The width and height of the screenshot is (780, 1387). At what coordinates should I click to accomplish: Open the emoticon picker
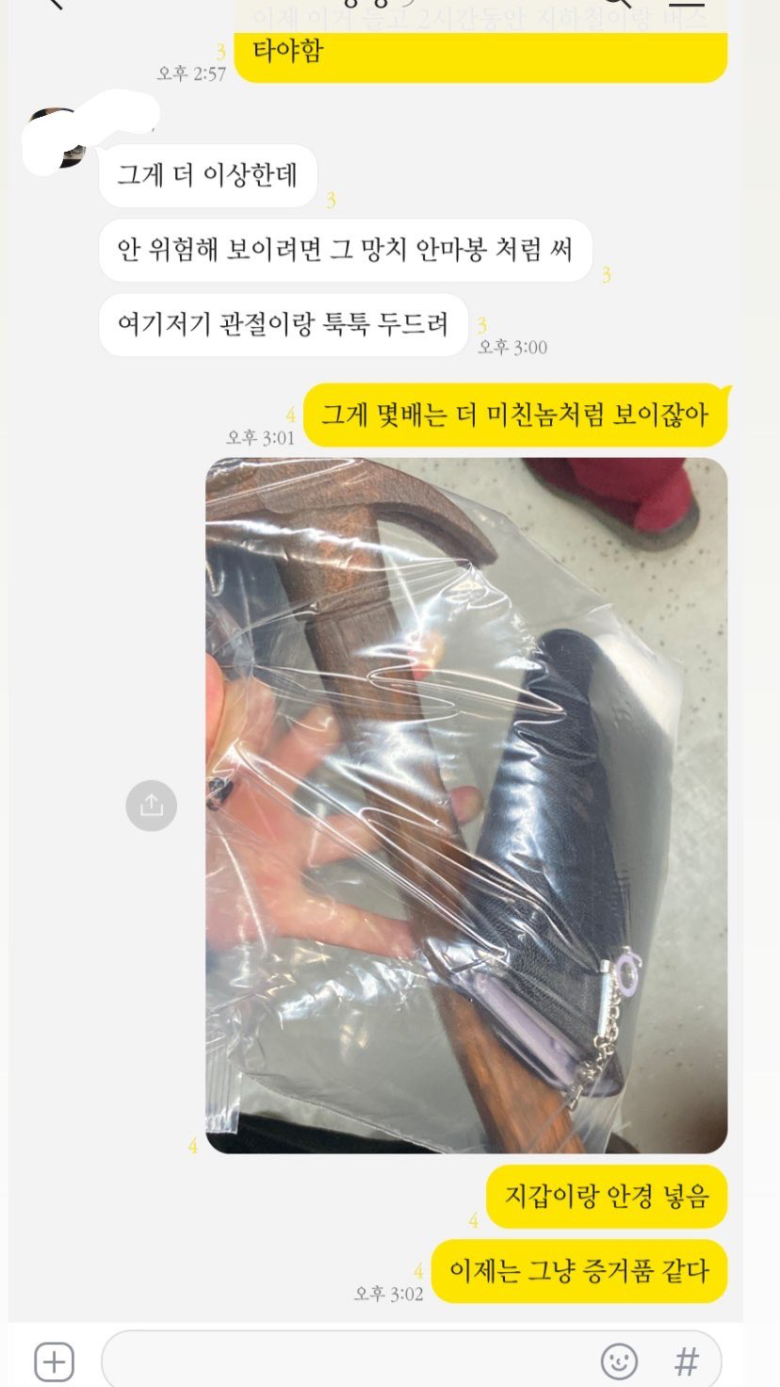(x=620, y=1361)
